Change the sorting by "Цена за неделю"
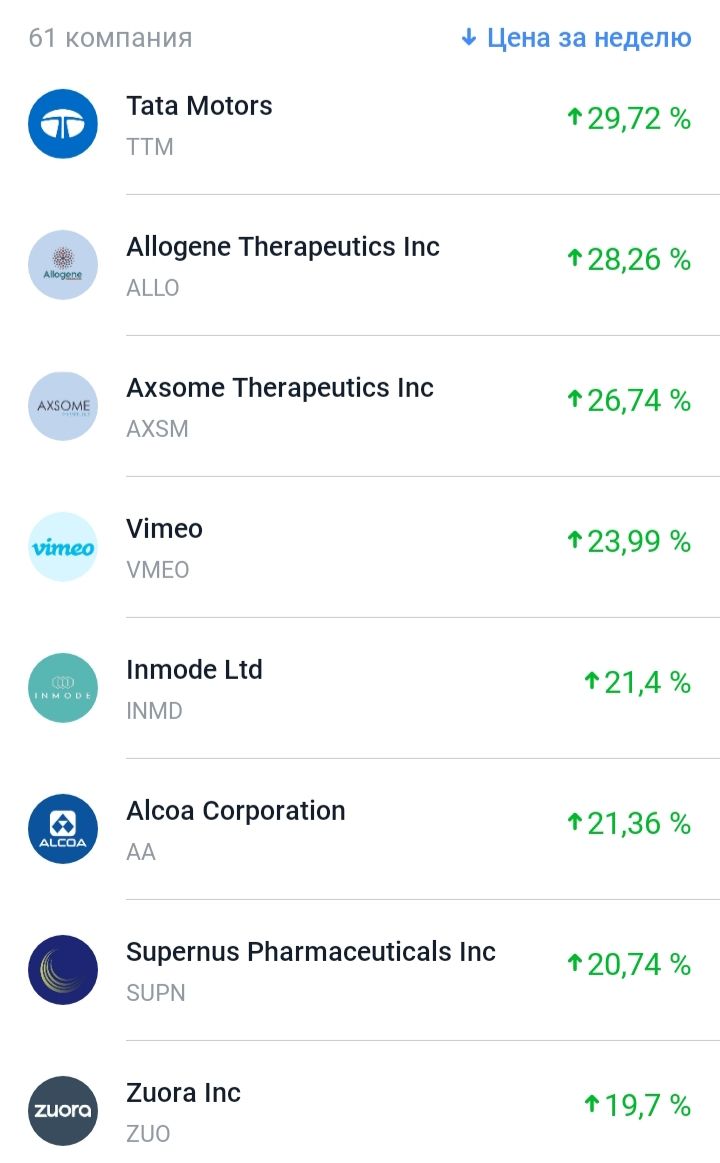 point(576,39)
